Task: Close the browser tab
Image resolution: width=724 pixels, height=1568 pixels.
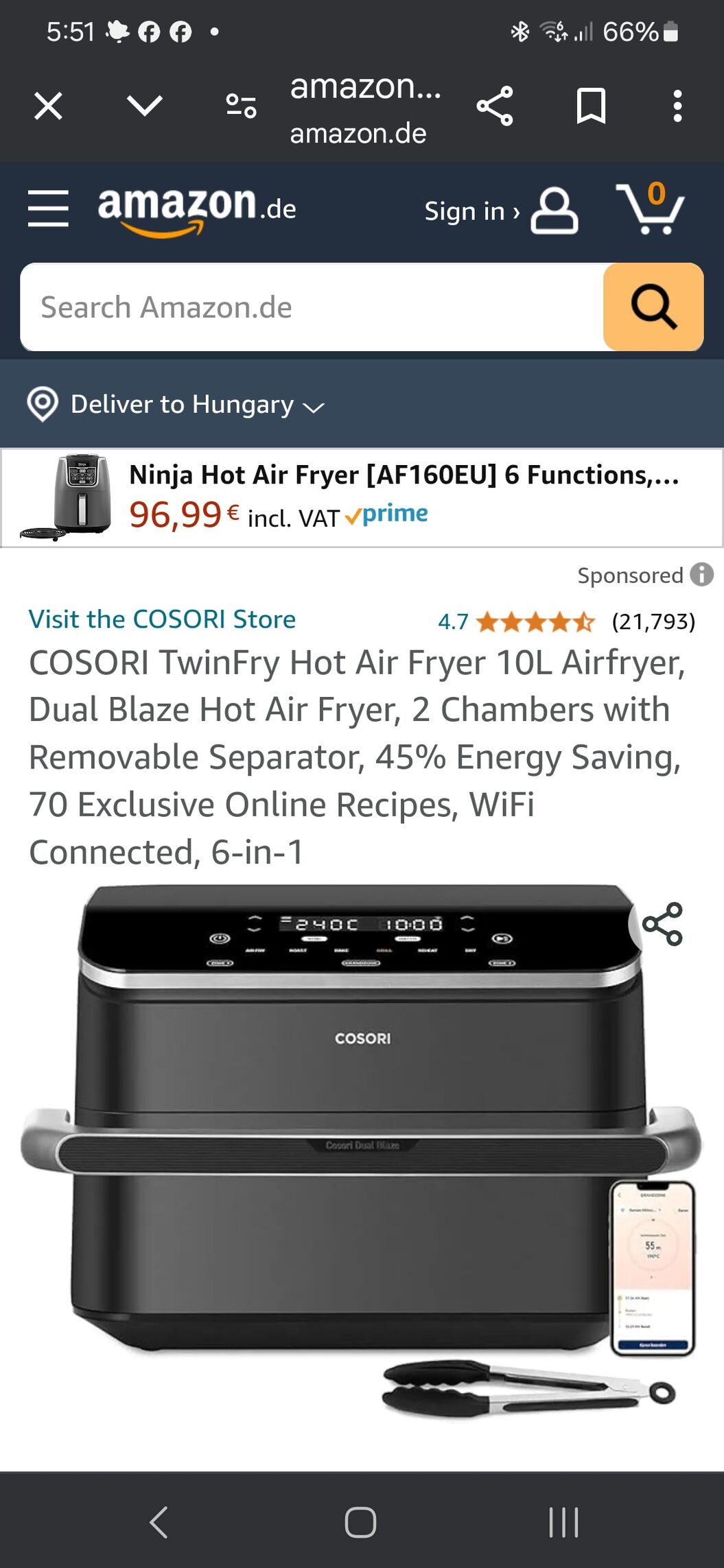Action: (48, 106)
